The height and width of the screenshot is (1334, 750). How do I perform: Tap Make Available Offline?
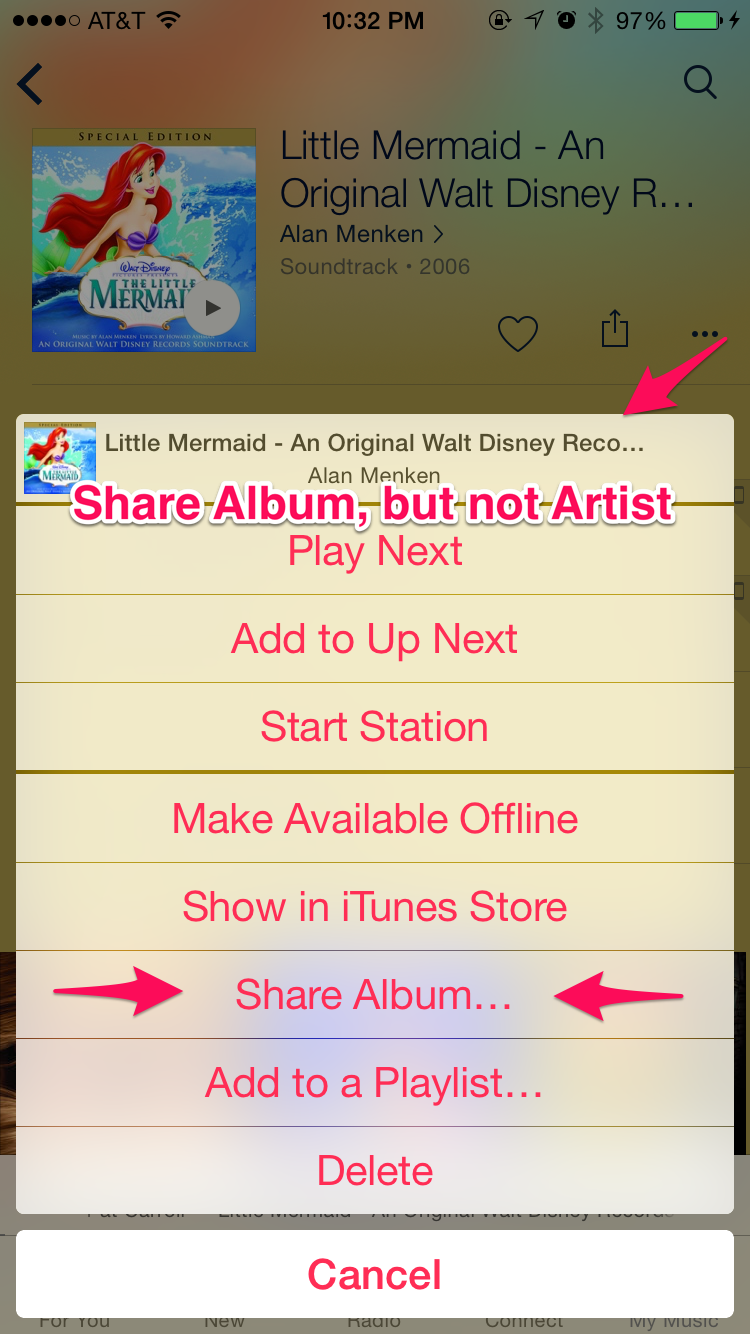[x=375, y=819]
